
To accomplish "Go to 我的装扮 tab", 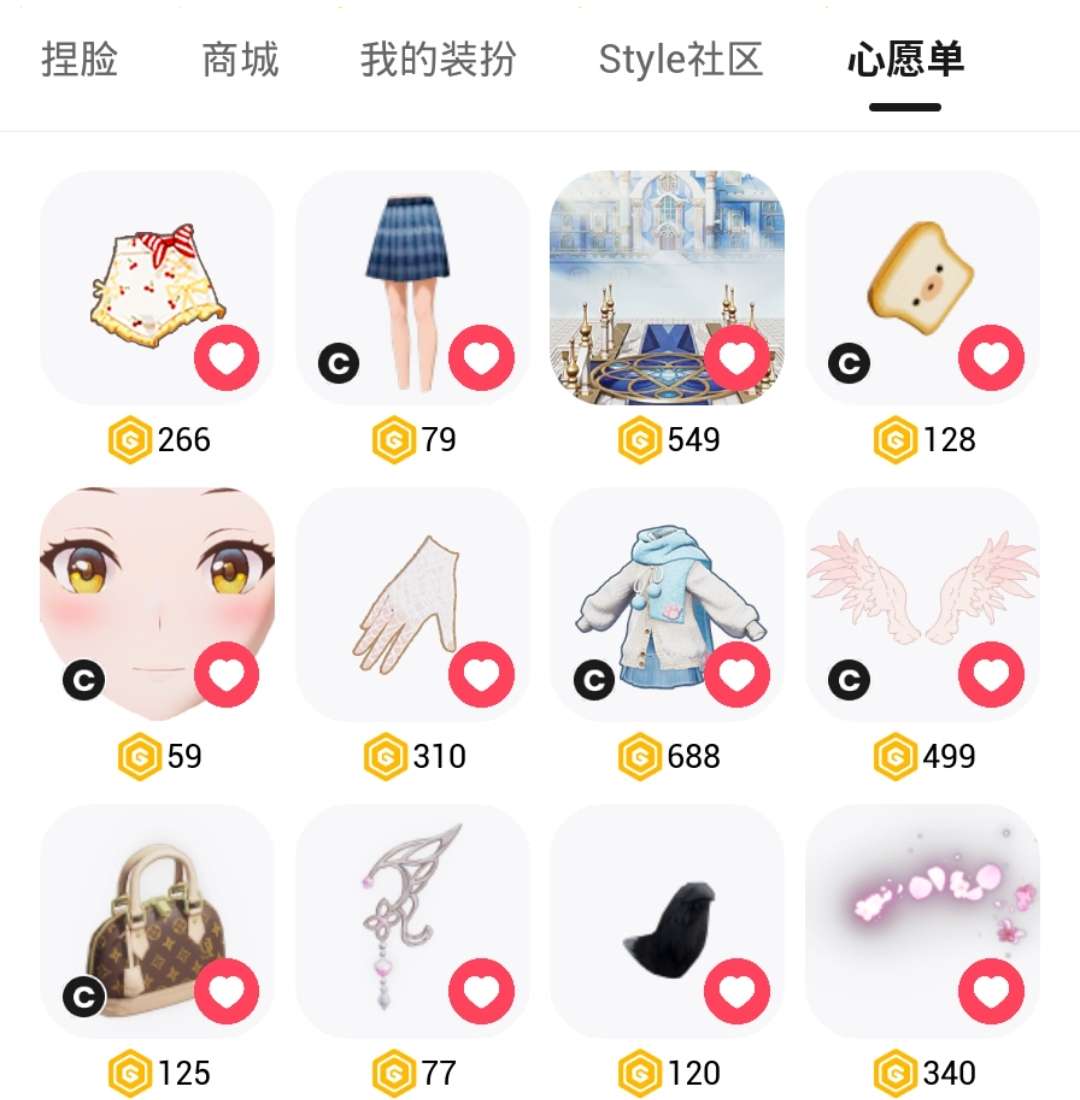I will pos(438,60).
